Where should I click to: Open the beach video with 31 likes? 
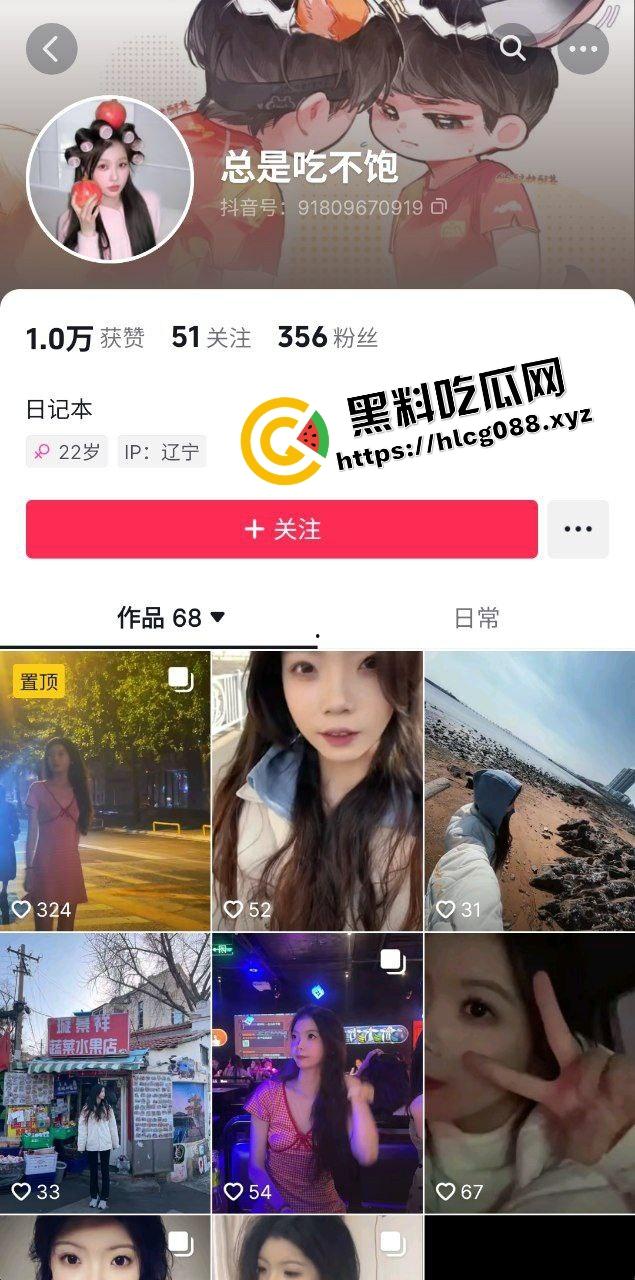click(x=529, y=790)
